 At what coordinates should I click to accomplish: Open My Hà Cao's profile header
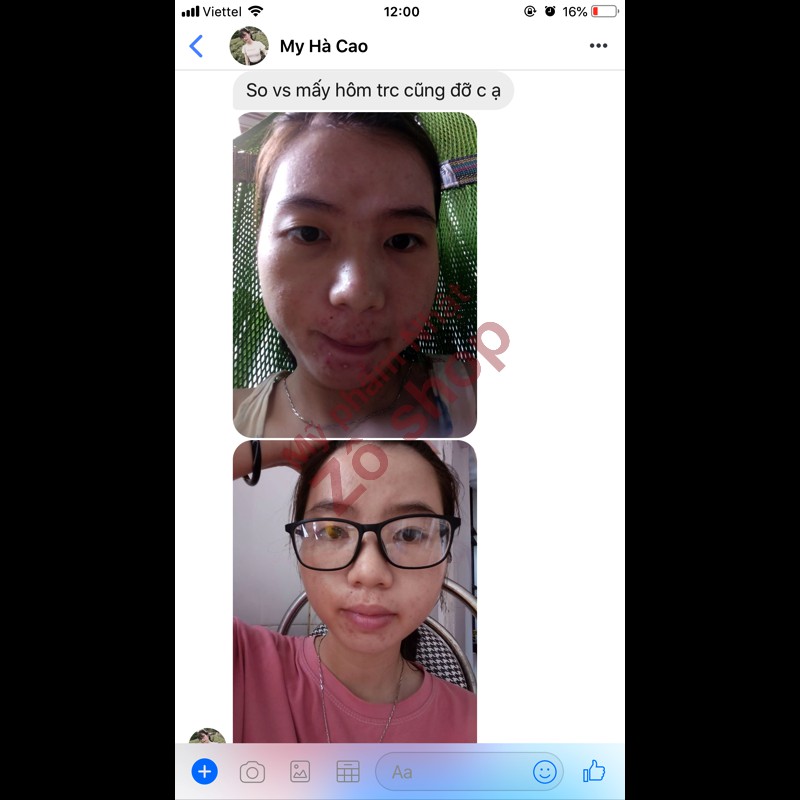323,46
